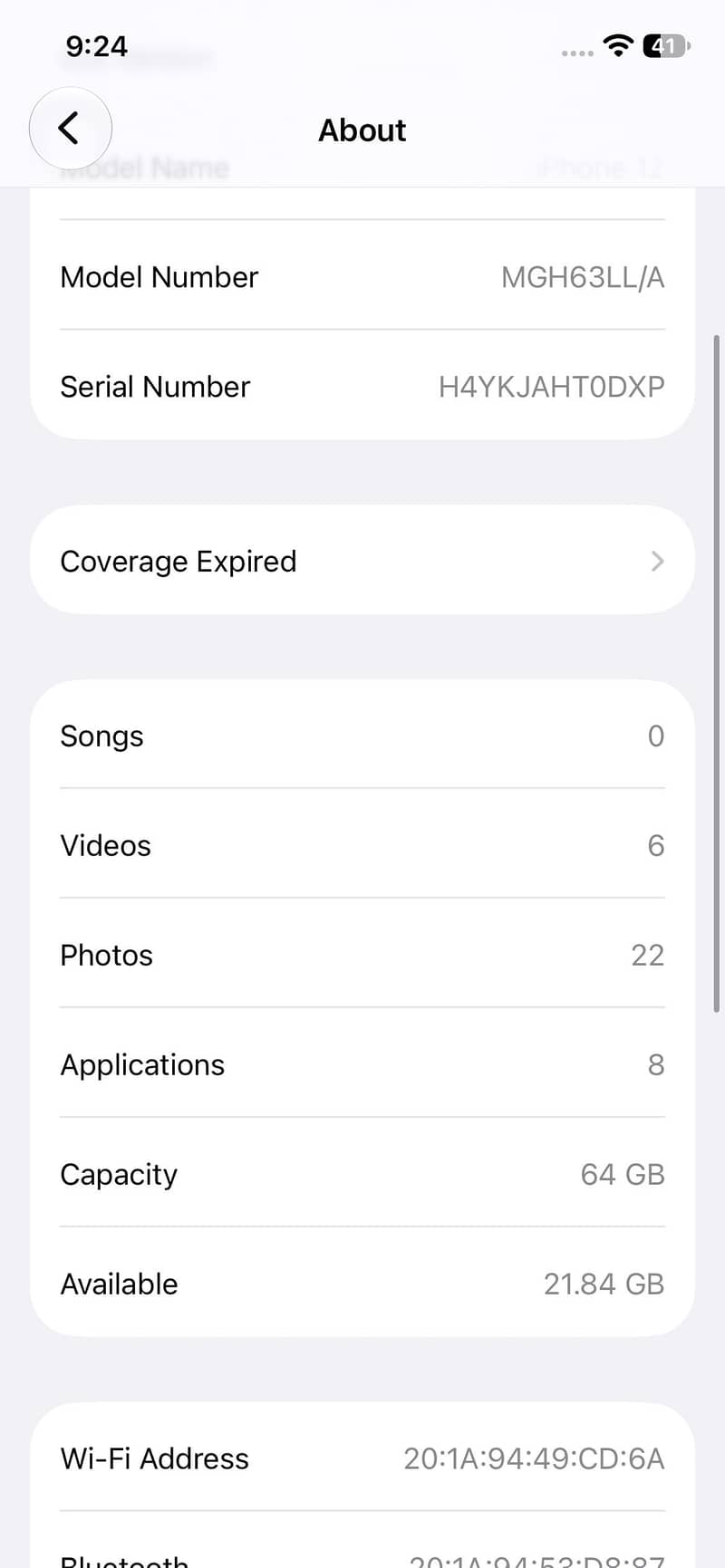Go back from the About screen

[x=71, y=129]
